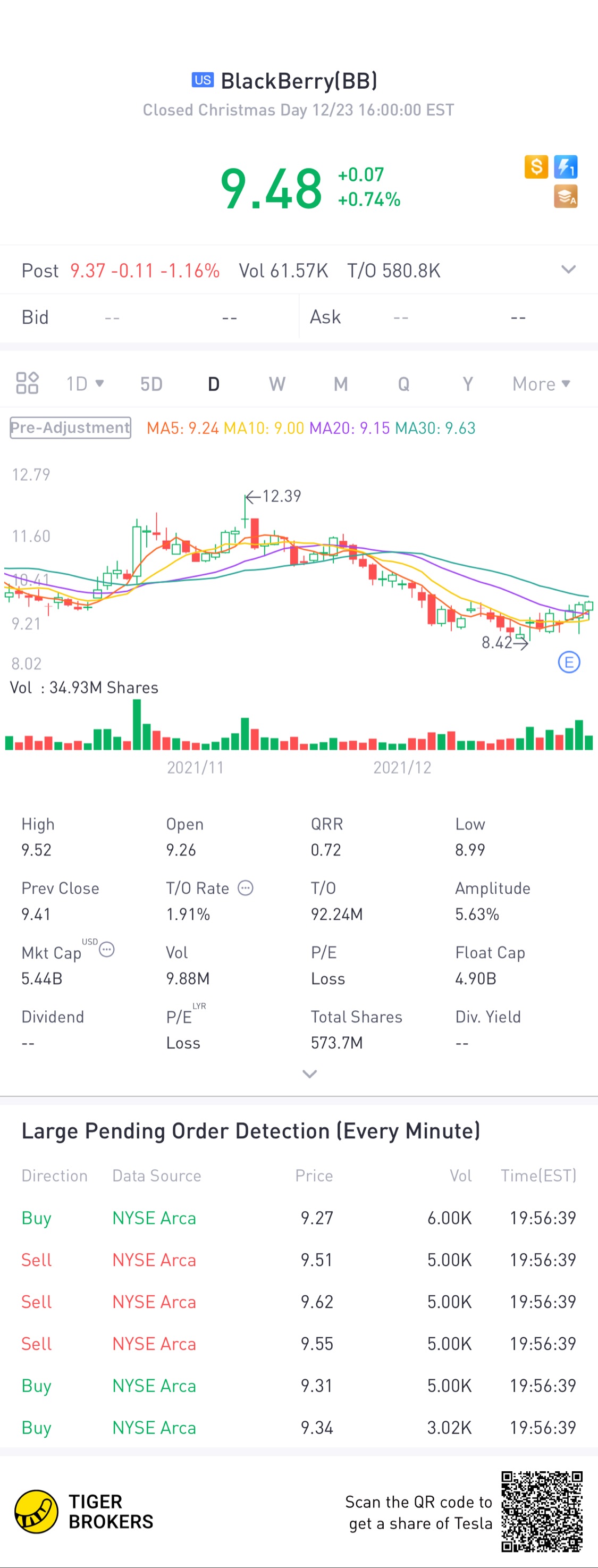Tap the orange dollar sign badge
Viewport: 598px width, 1568px height.
(x=536, y=167)
